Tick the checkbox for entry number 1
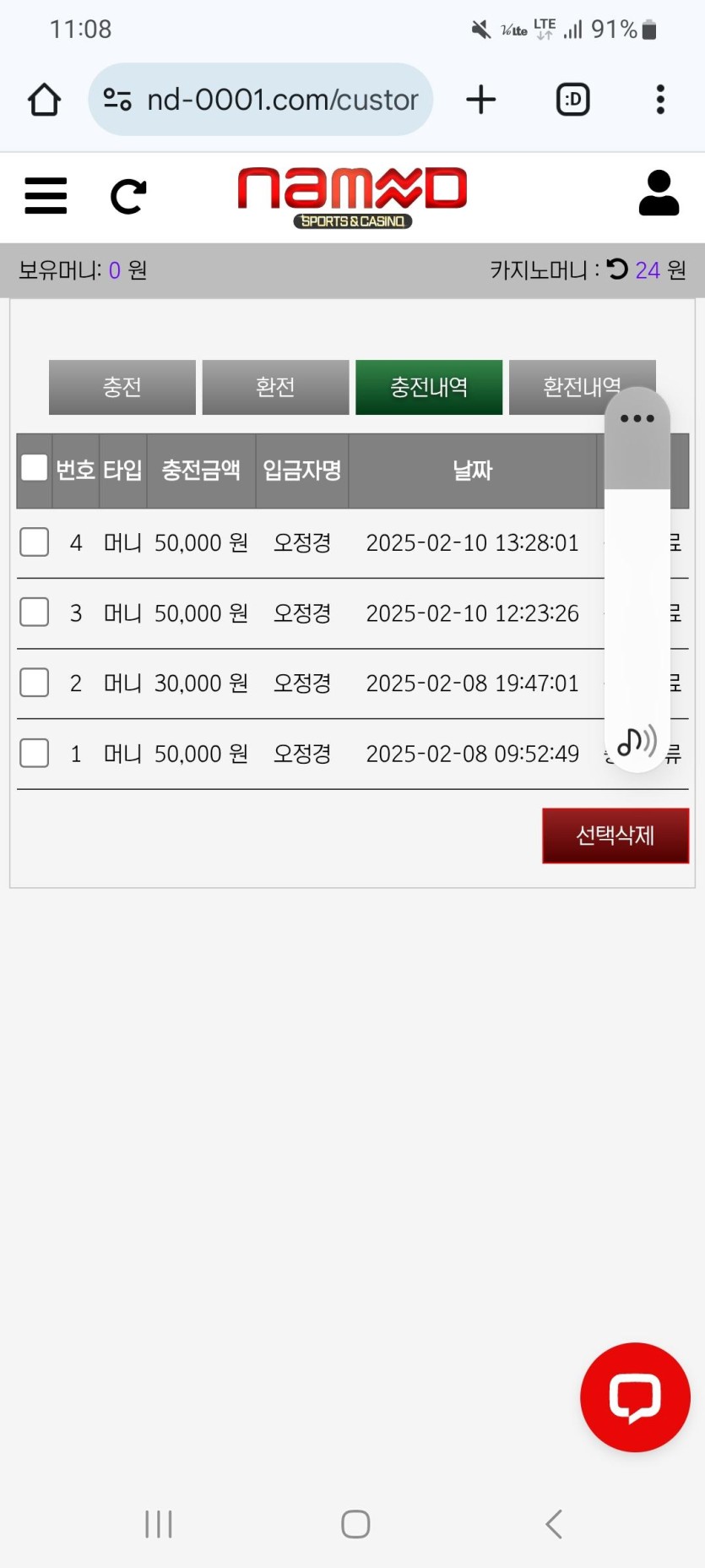The height and width of the screenshot is (1568, 705). tap(35, 753)
